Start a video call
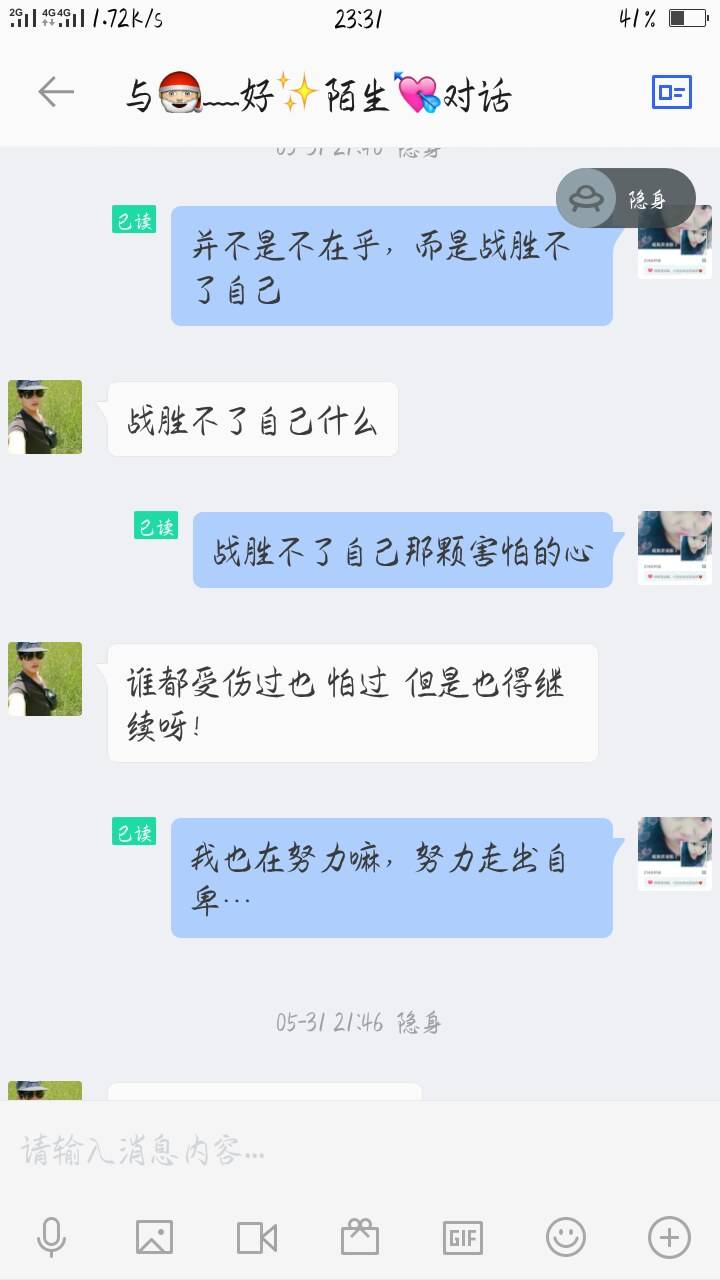This screenshot has height=1280, width=720. tap(257, 1238)
